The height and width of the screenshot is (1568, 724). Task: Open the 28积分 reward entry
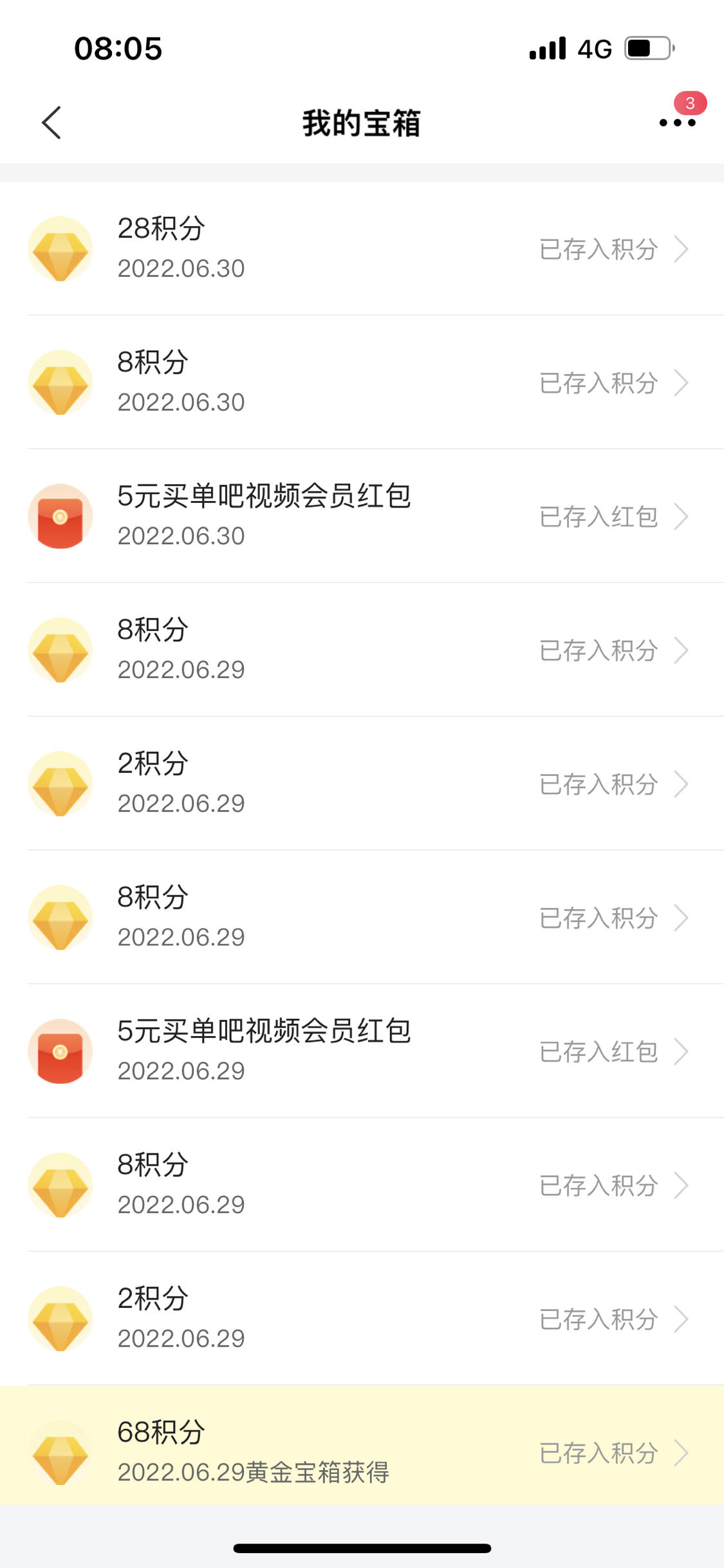point(362,249)
